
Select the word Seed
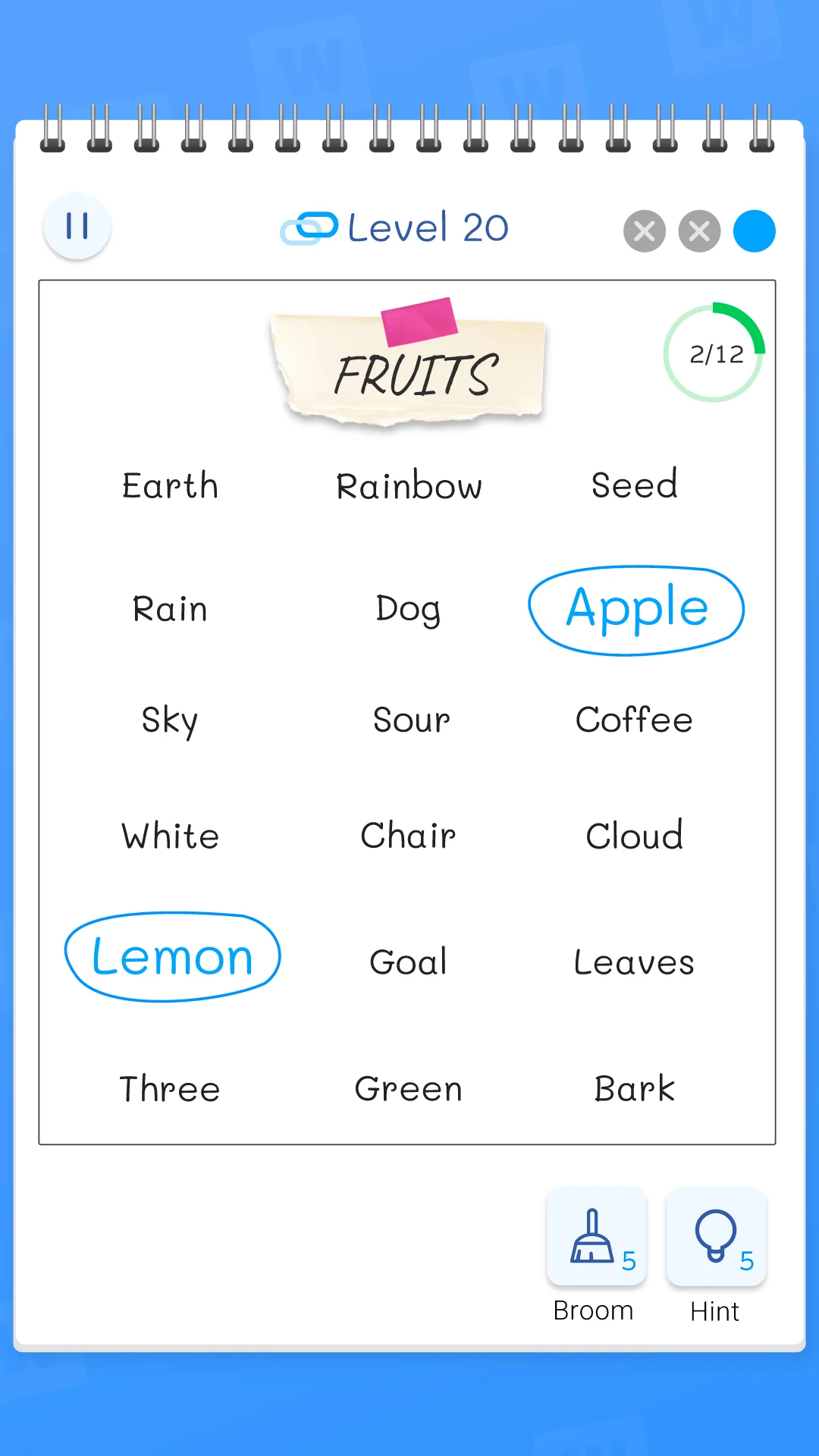click(635, 485)
